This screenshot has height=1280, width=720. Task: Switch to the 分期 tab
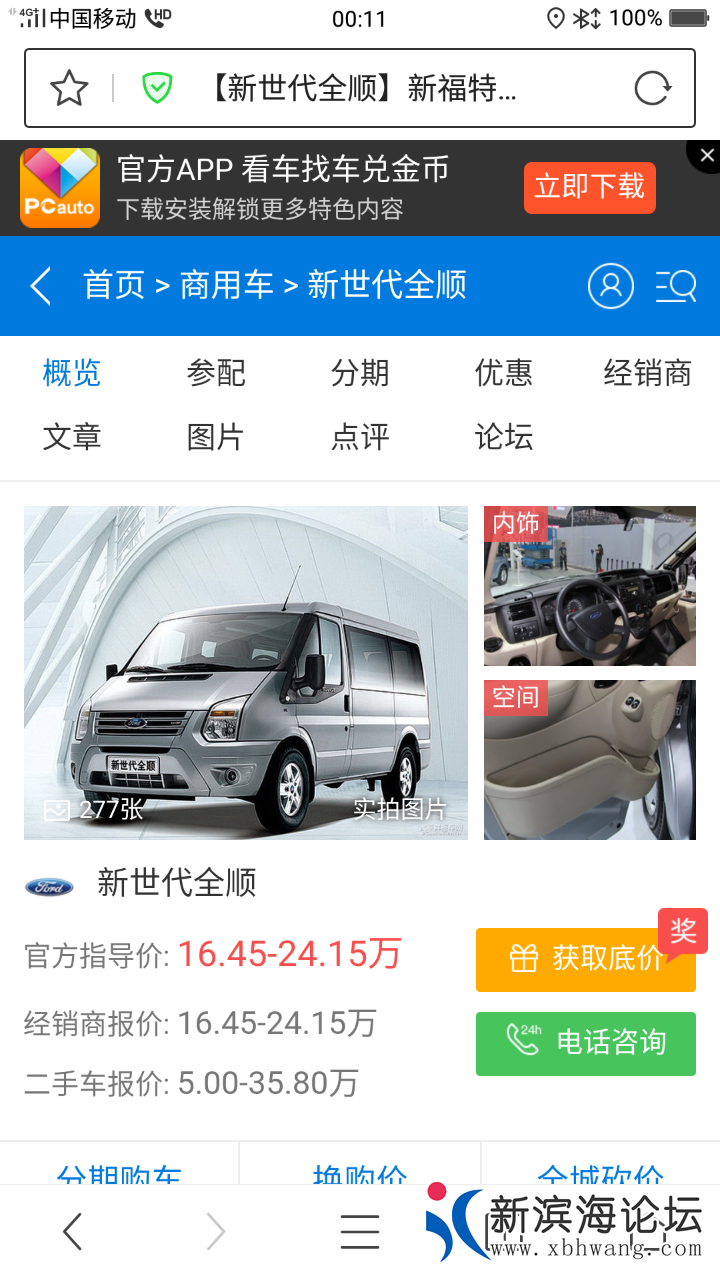tap(360, 373)
